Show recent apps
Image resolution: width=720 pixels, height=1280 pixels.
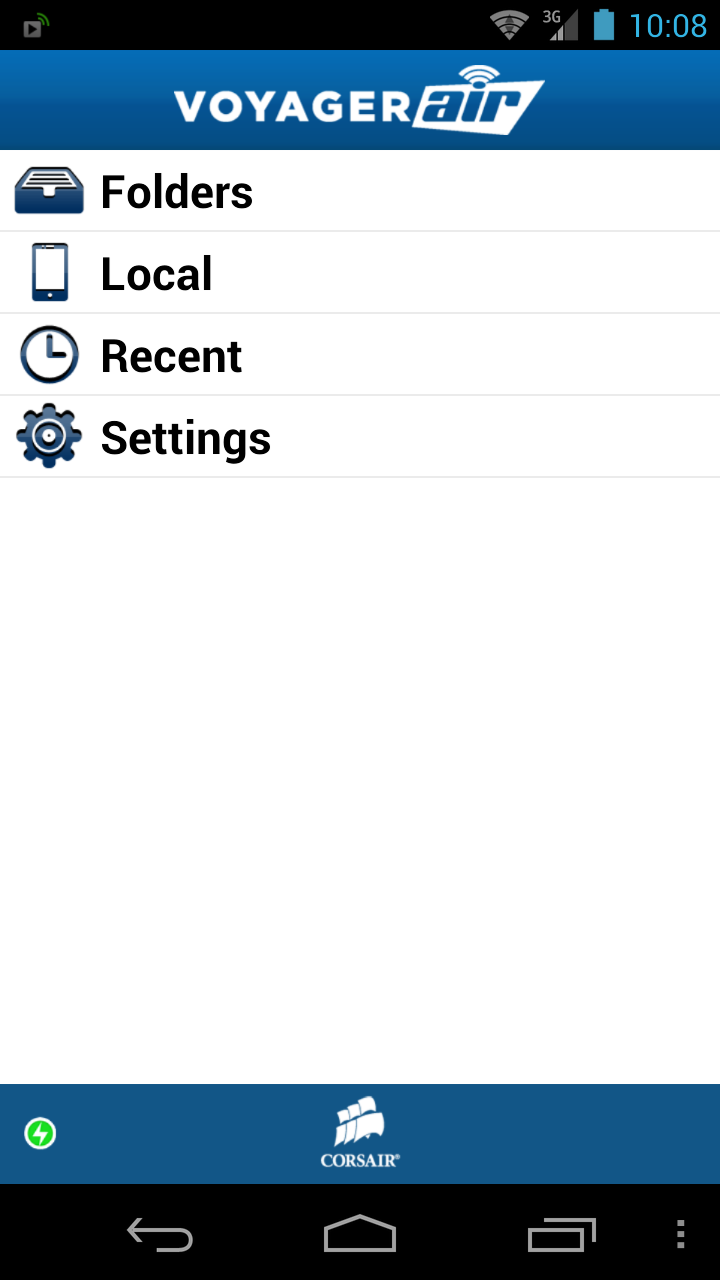561,1235
